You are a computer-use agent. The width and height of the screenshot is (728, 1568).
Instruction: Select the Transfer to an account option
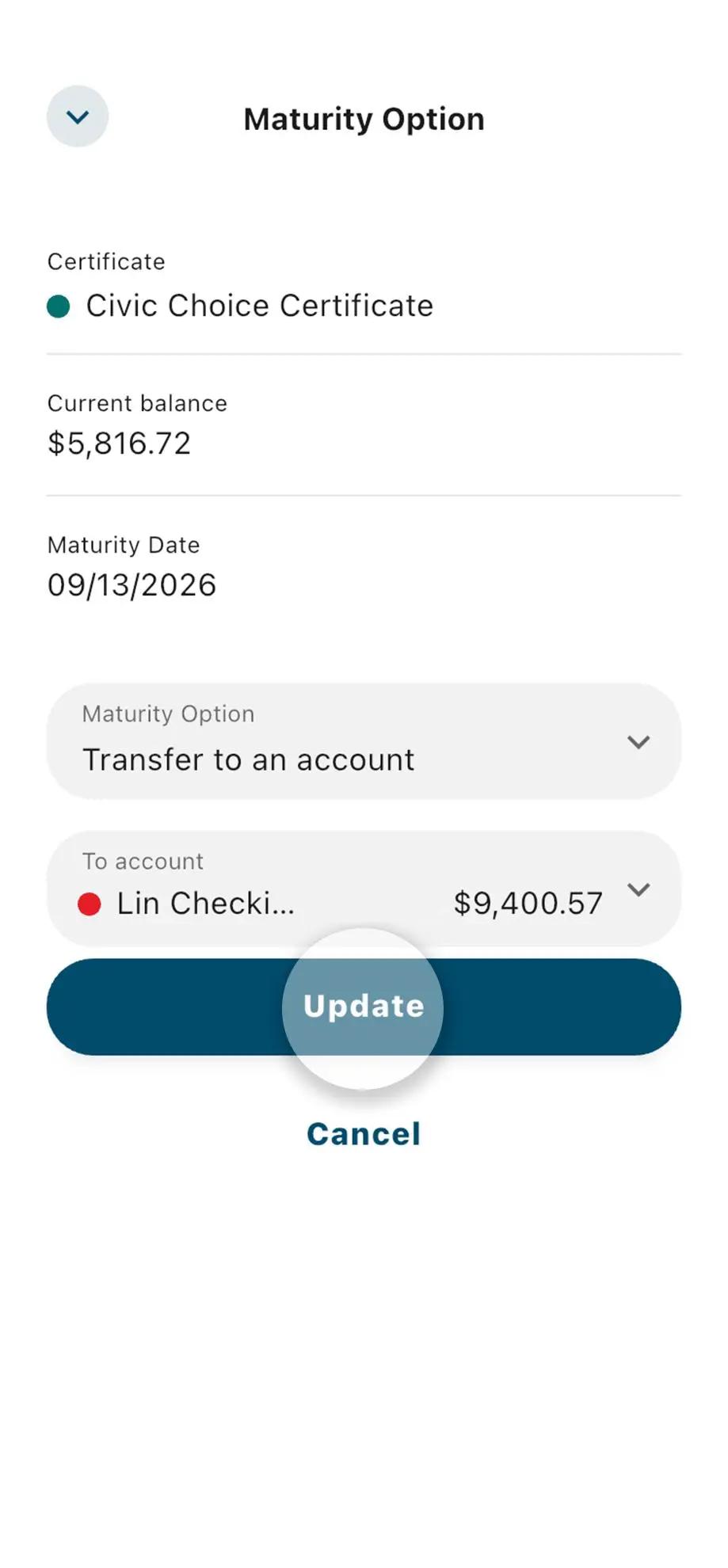(248, 758)
